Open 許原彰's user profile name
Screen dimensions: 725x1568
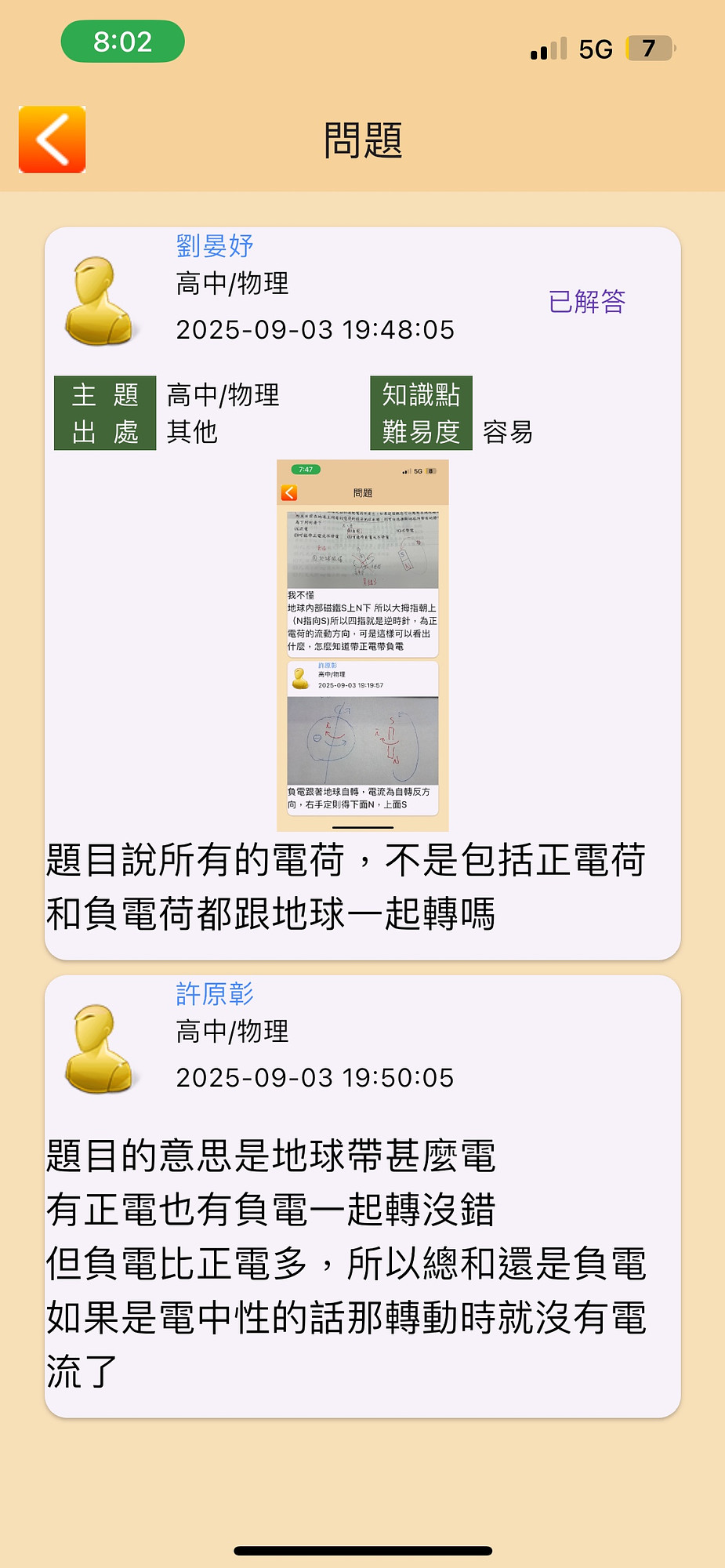point(214,994)
